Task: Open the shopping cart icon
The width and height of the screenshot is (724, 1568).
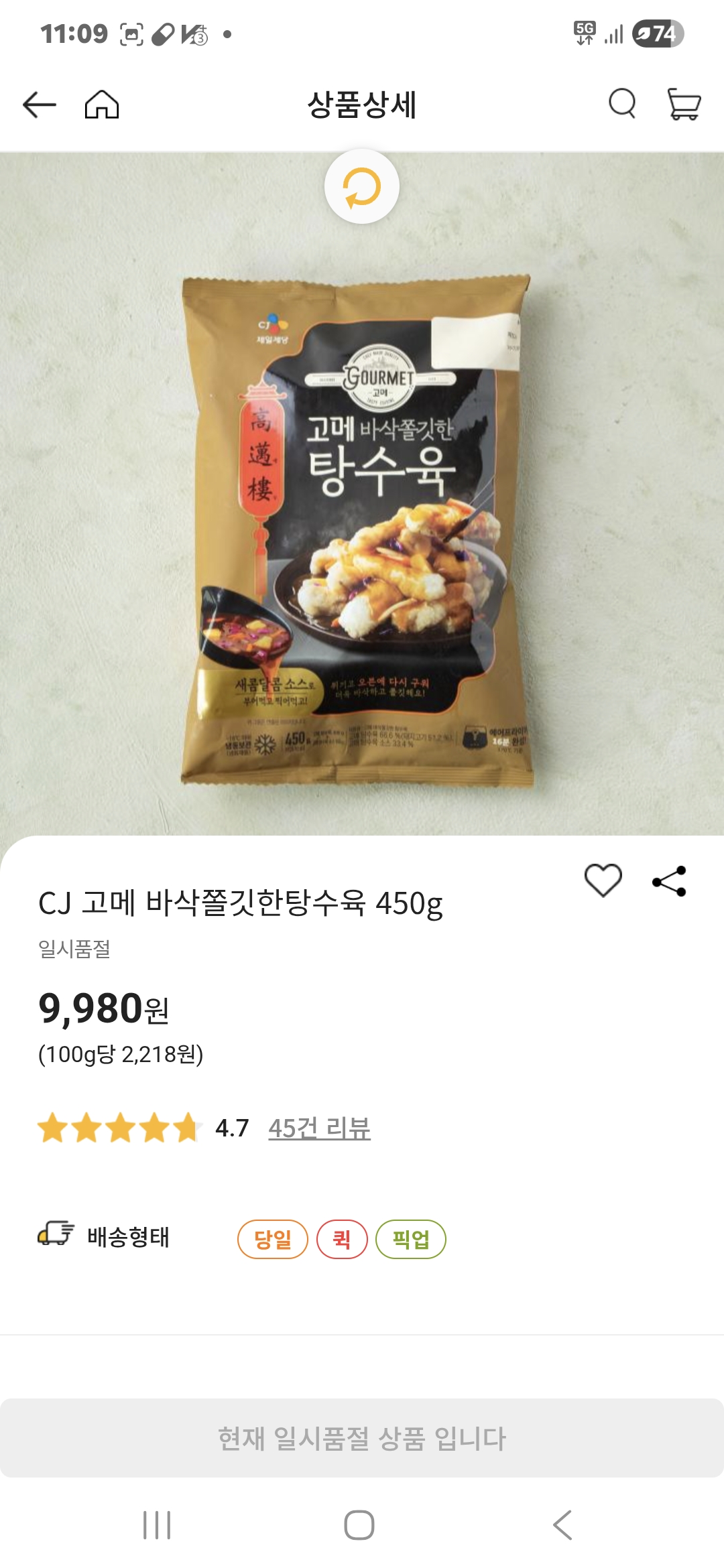Action: point(685,105)
